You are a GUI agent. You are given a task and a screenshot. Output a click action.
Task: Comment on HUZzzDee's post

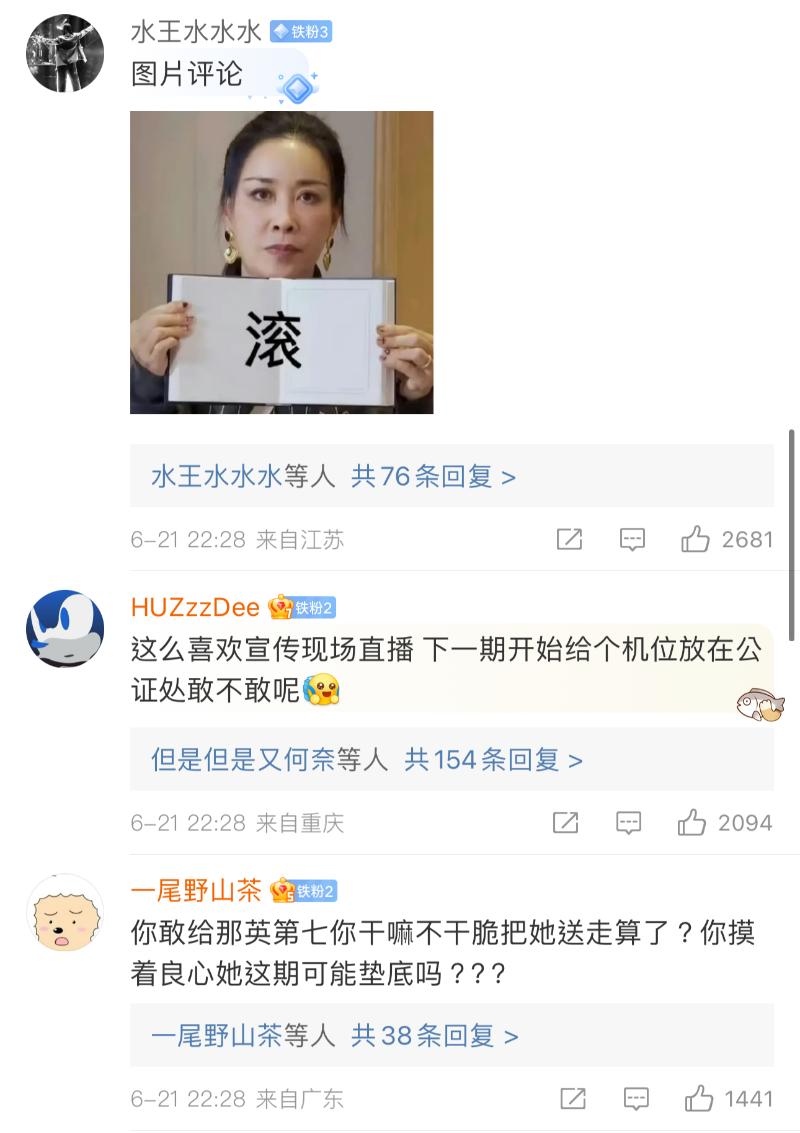(x=629, y=823)
